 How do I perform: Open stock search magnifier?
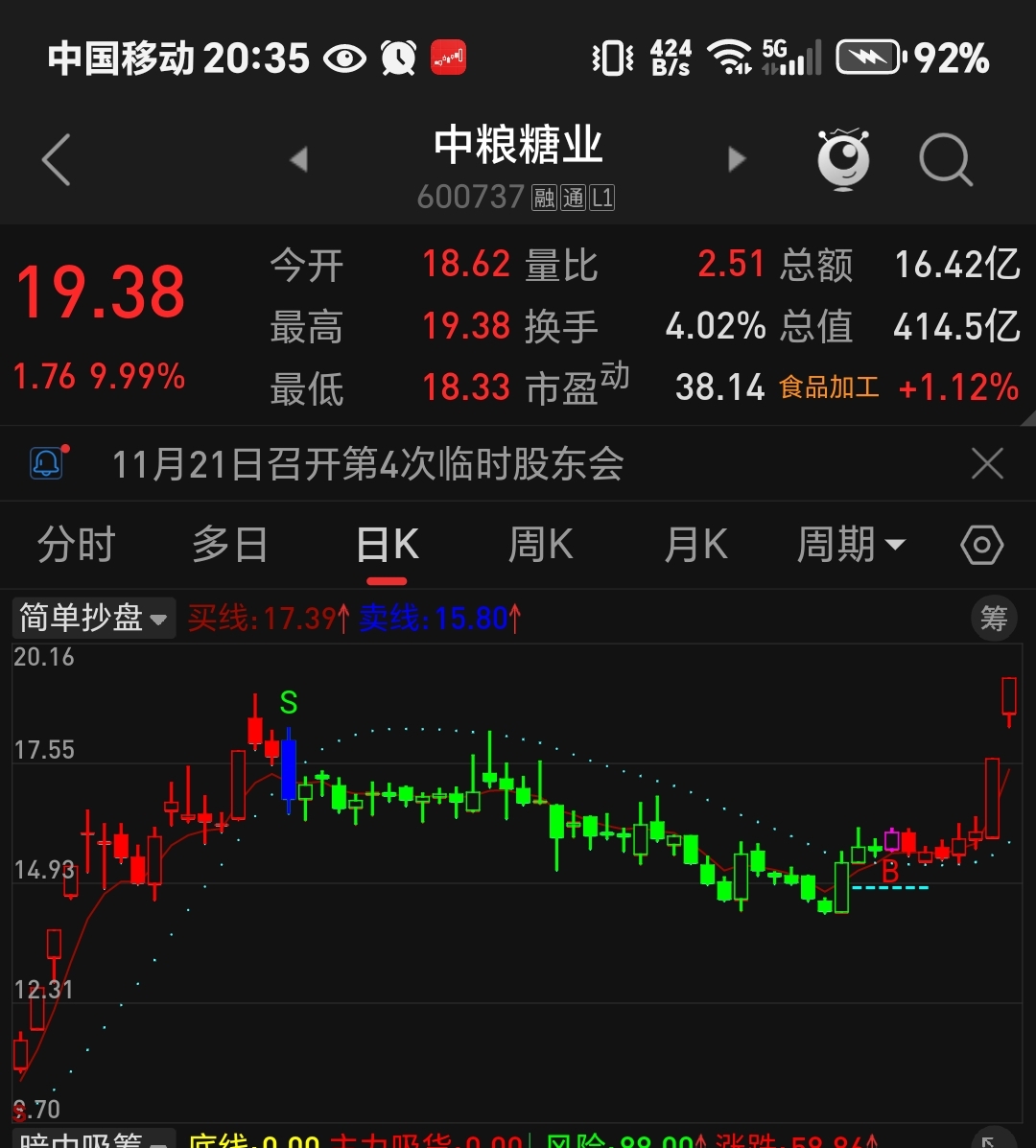pyautogui.click(x=945, y=159)
